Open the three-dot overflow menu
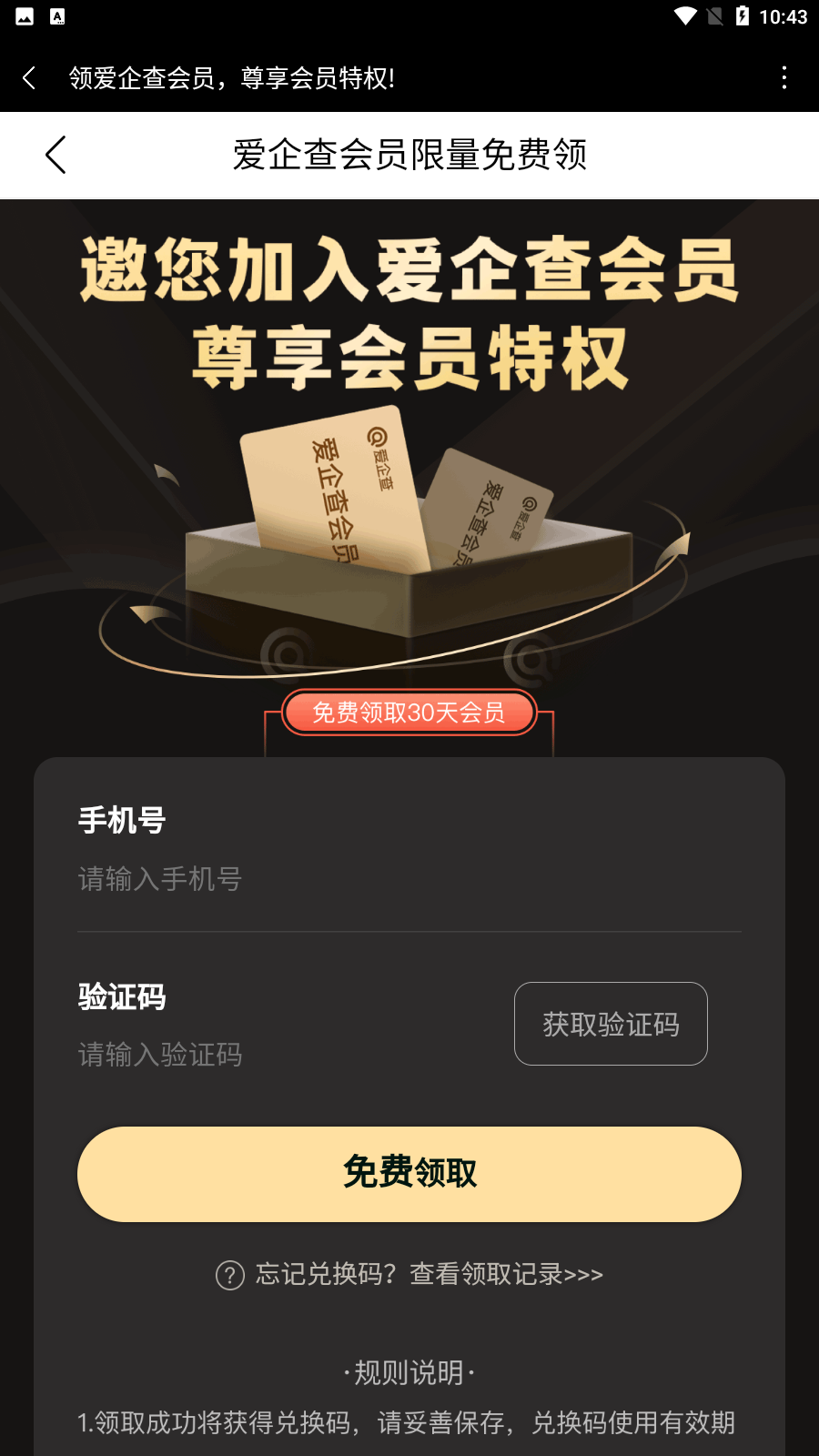The width and height of the screenshot is (819, 1456). (784, 78)
